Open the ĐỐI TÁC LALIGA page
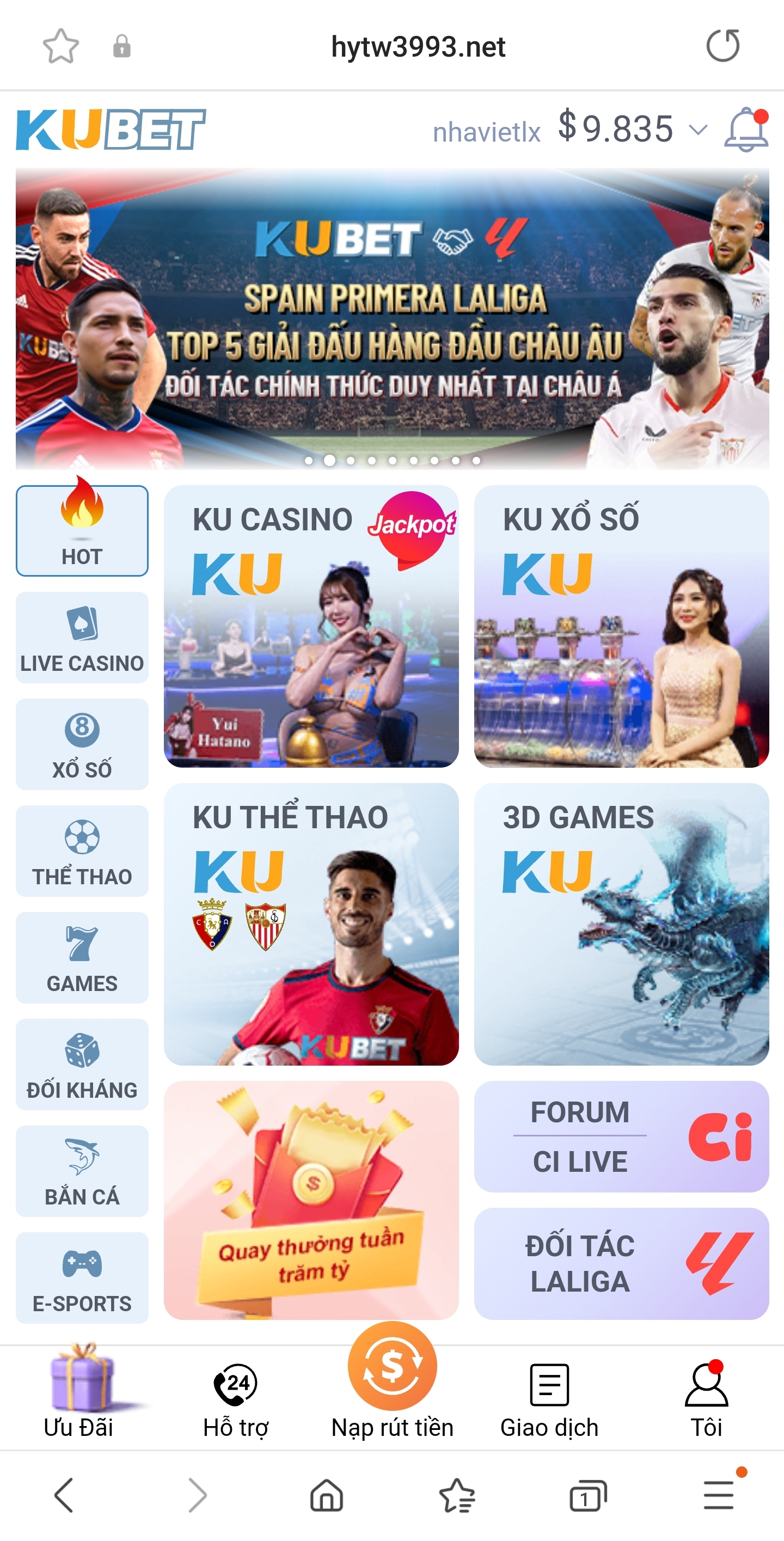 tap(621, 1263)
